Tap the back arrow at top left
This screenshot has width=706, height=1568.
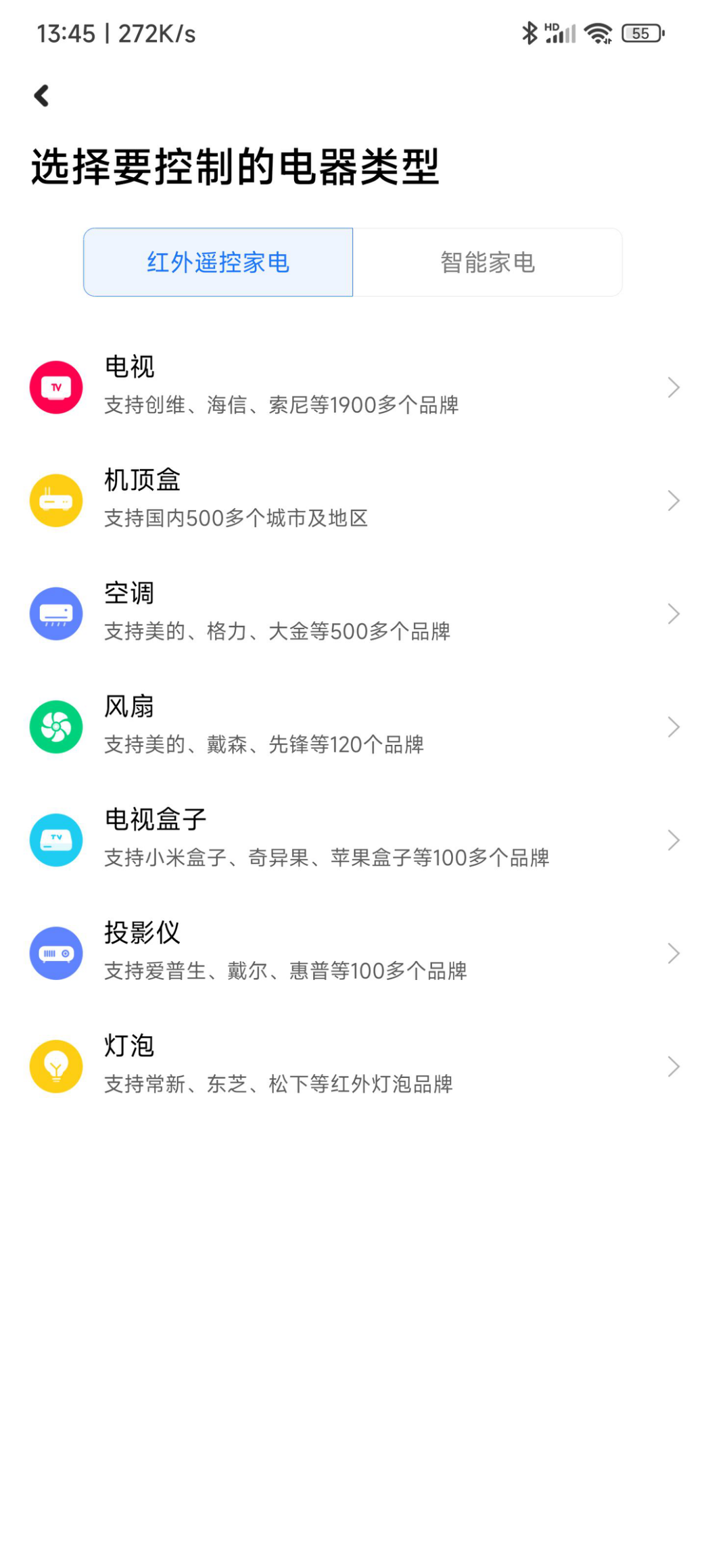click(x=42, y=95)
